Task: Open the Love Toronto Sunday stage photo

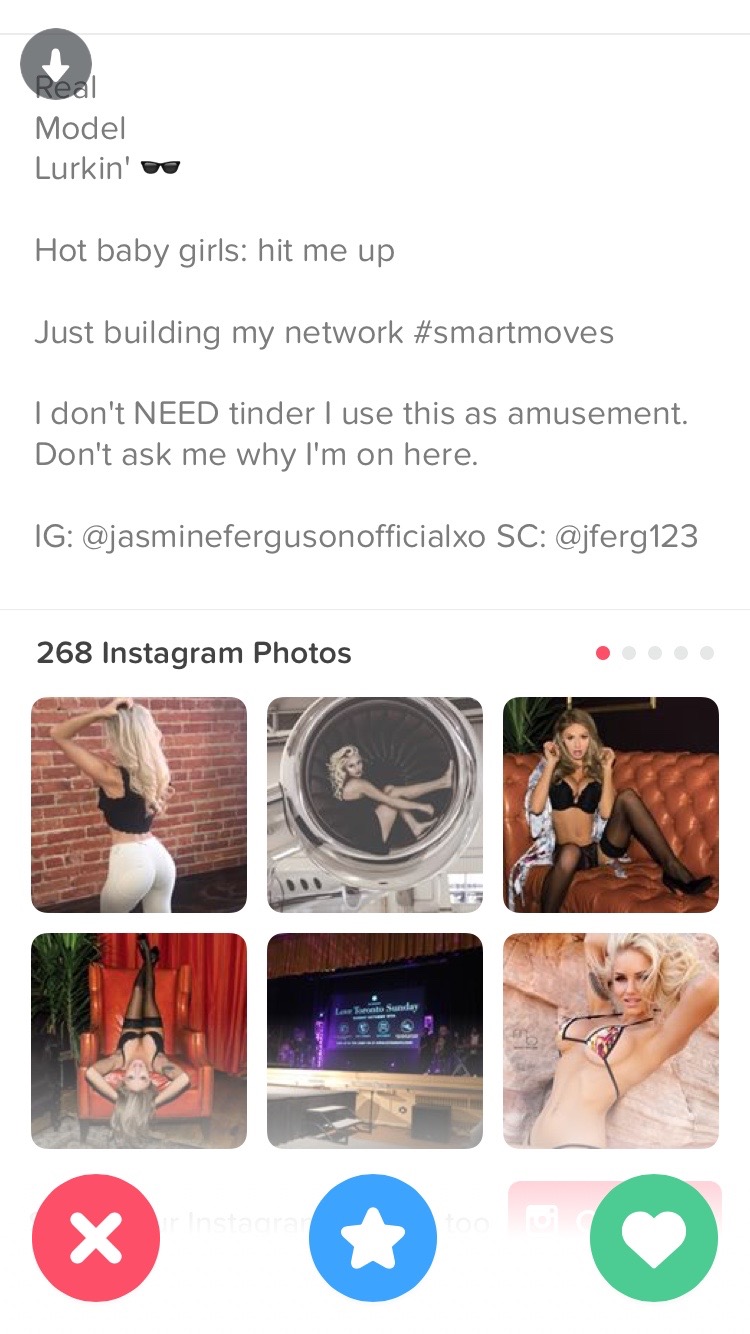Action: click(x=375, y=1041)
